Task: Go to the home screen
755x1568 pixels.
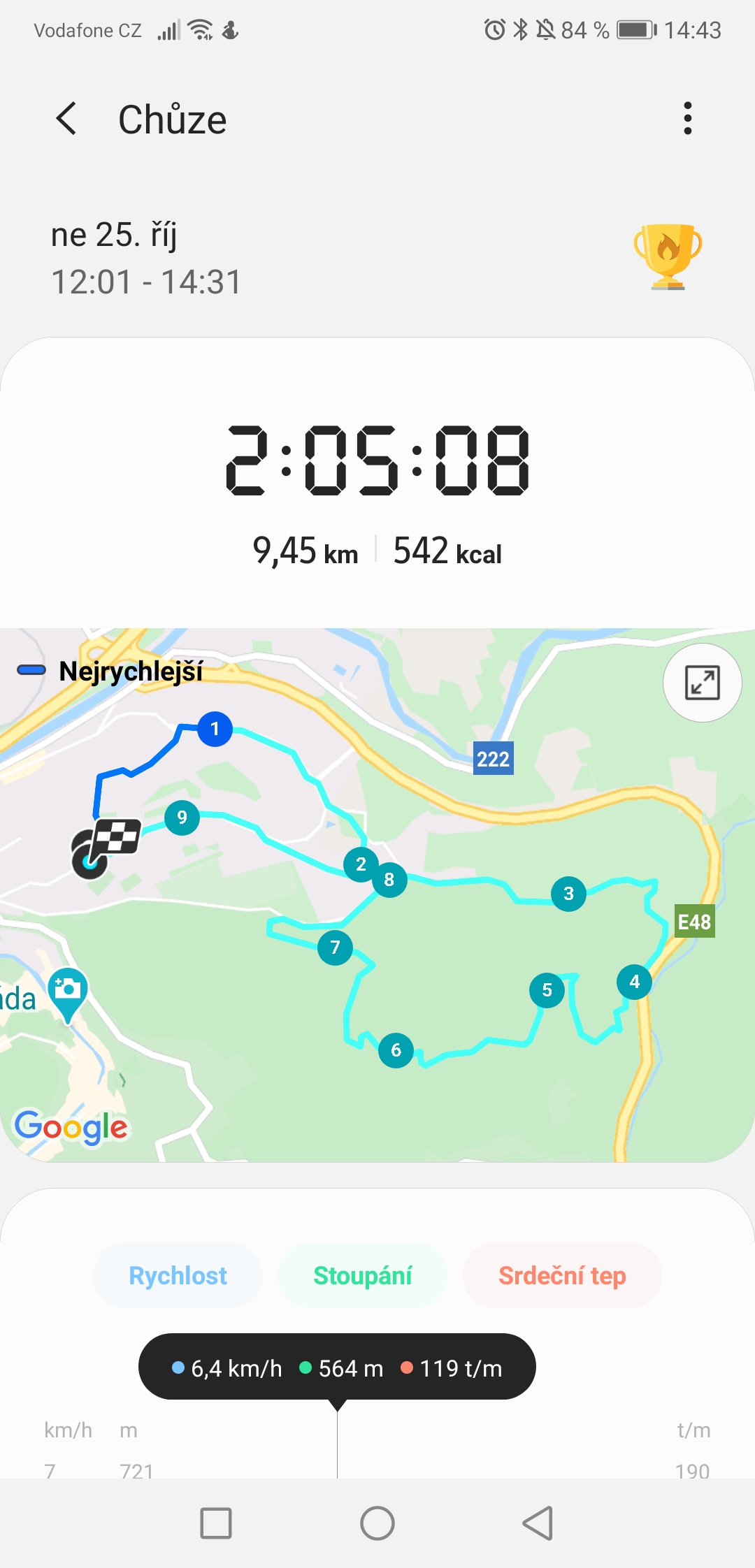Action: (377, 1523)
